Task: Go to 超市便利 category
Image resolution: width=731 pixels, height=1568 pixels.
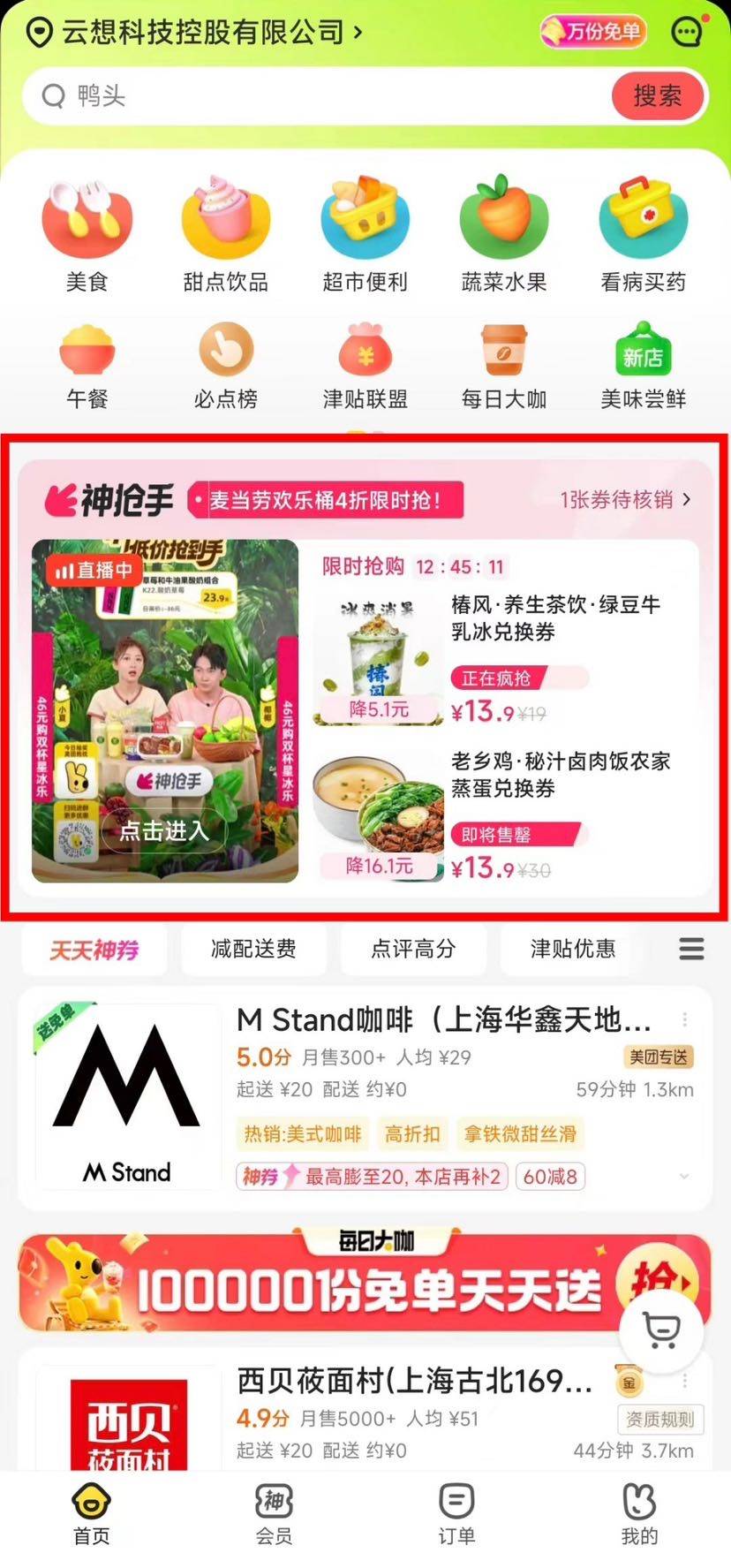Action: coord(365,233)
